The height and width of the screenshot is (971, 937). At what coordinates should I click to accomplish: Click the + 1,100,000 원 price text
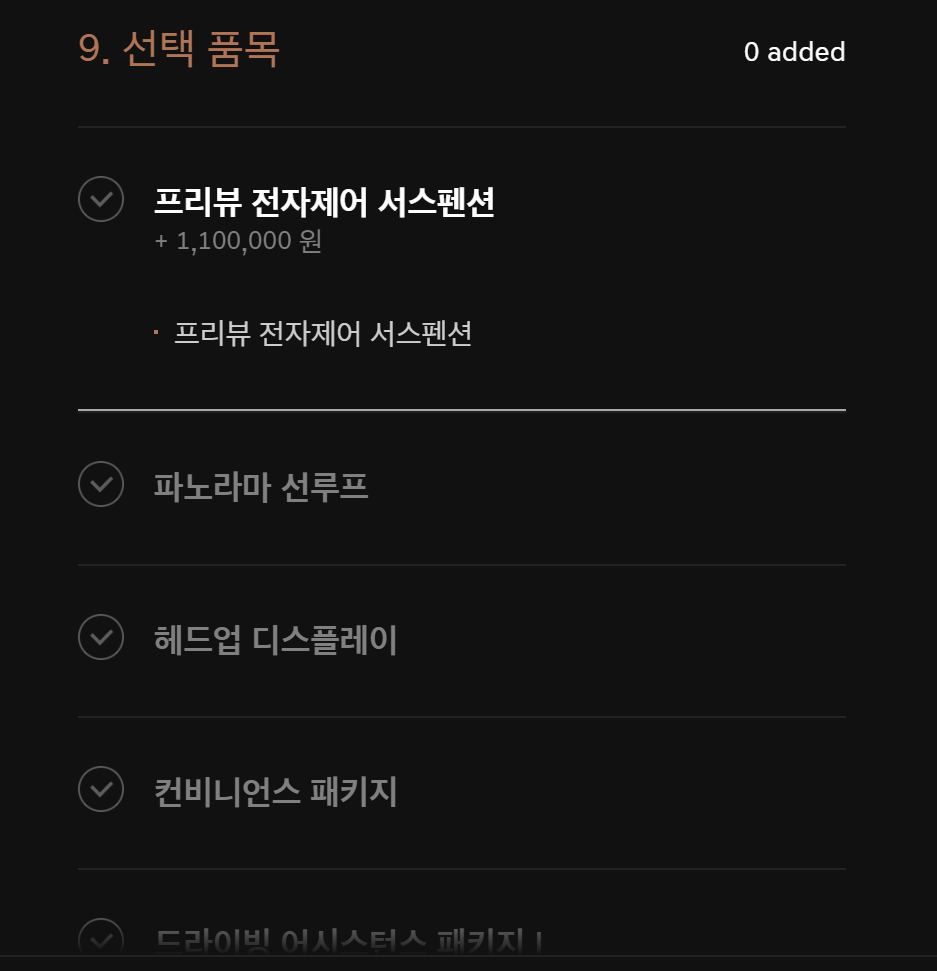click(239, 240)
